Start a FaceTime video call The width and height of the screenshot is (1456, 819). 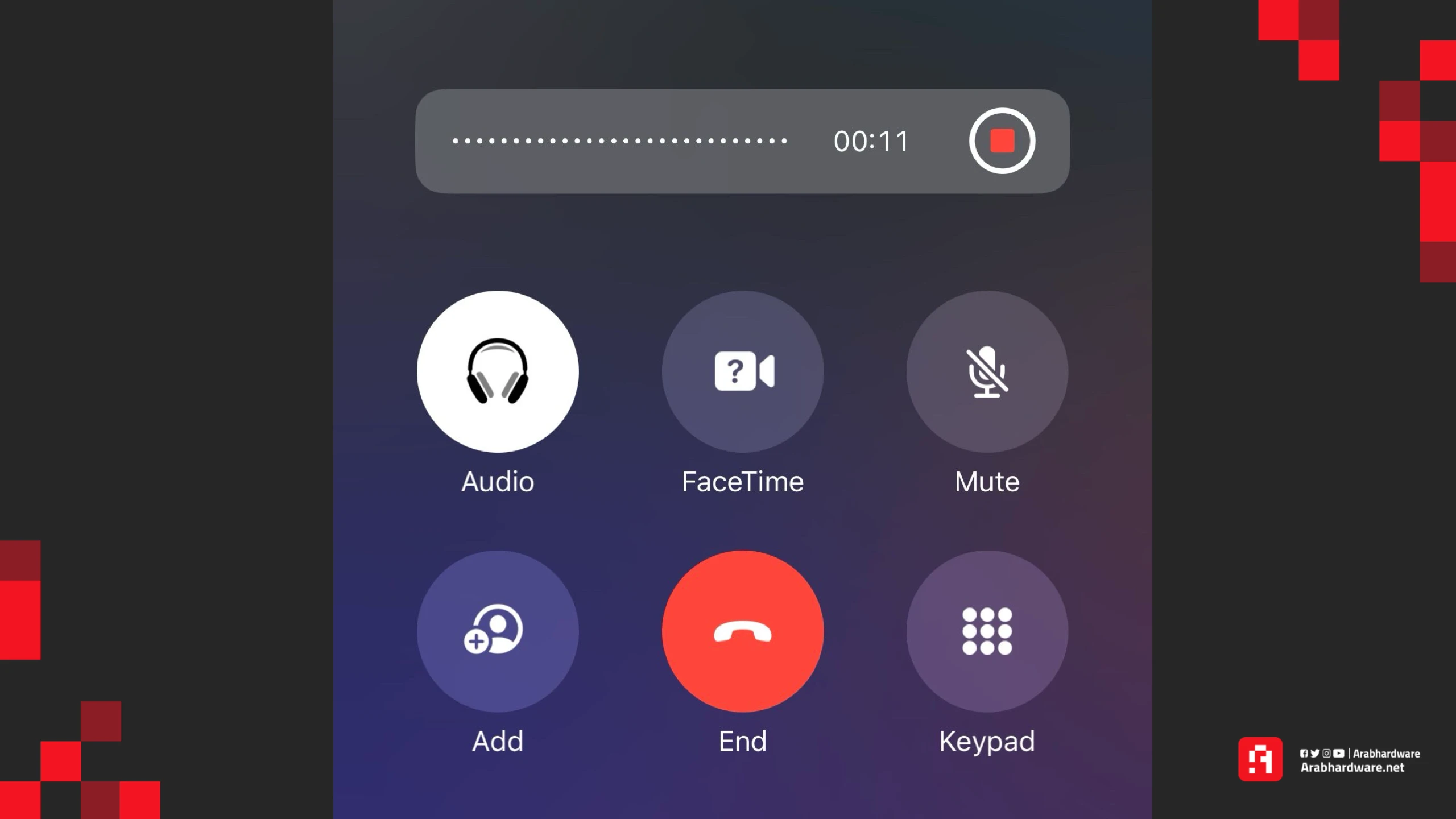point(742,371)
